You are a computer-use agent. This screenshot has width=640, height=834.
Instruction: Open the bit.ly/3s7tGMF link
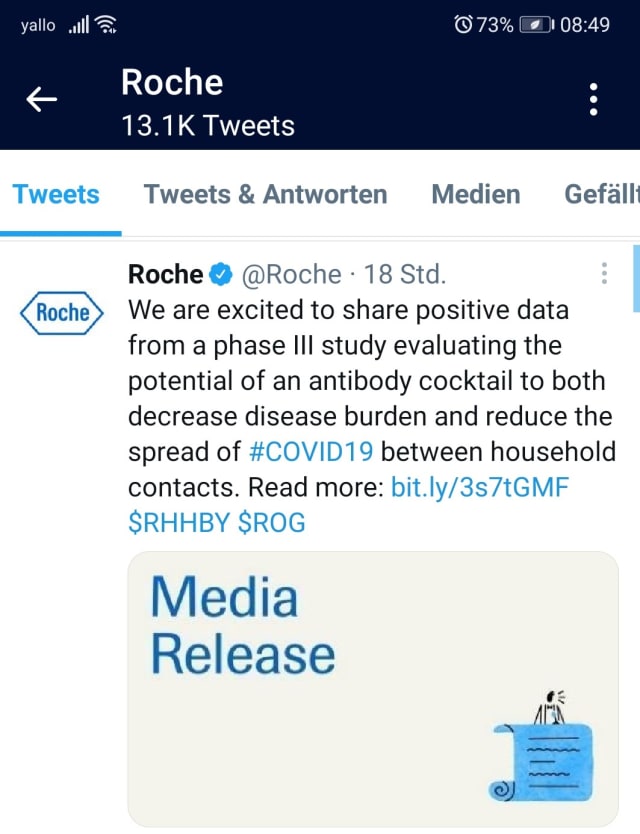click(x=480, y=487)
